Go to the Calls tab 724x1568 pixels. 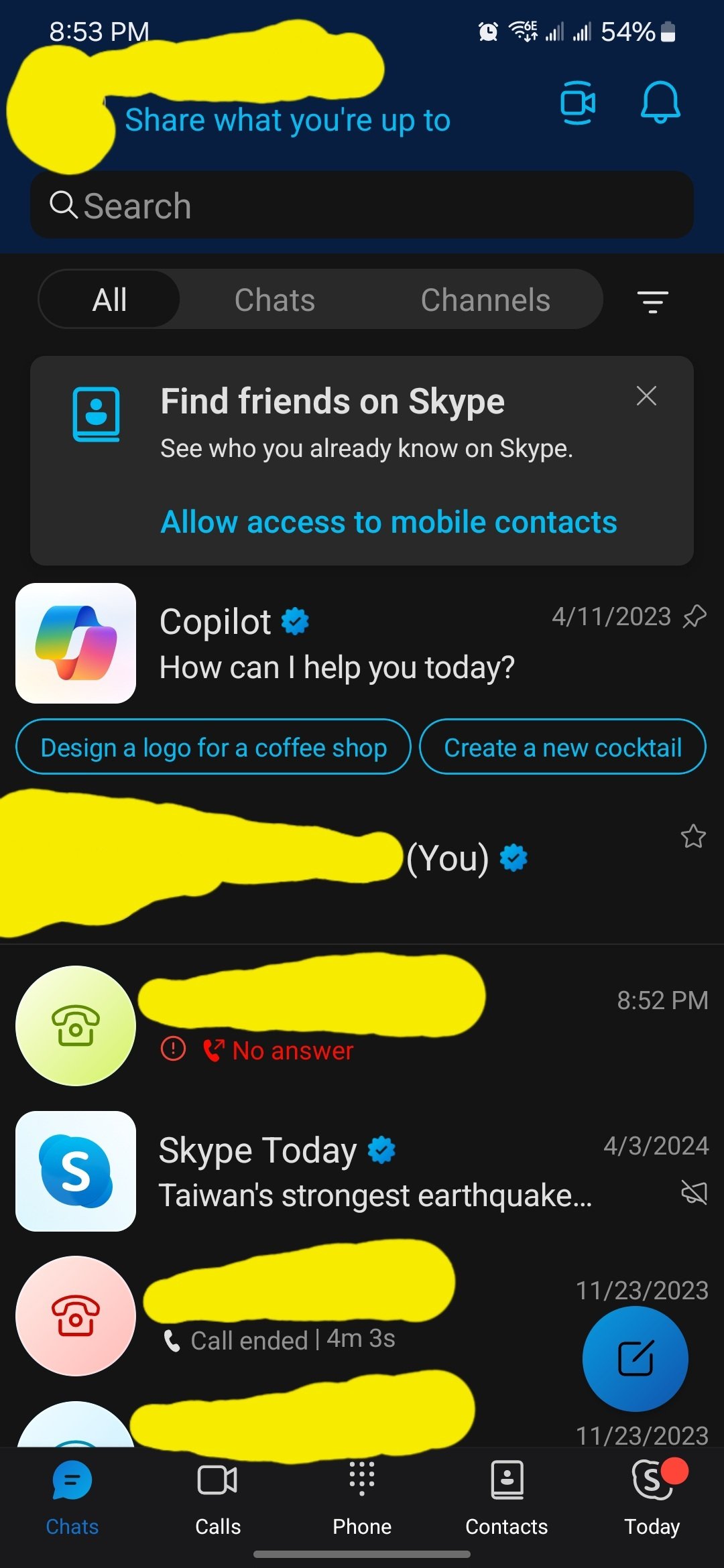tap(217, 1498)
